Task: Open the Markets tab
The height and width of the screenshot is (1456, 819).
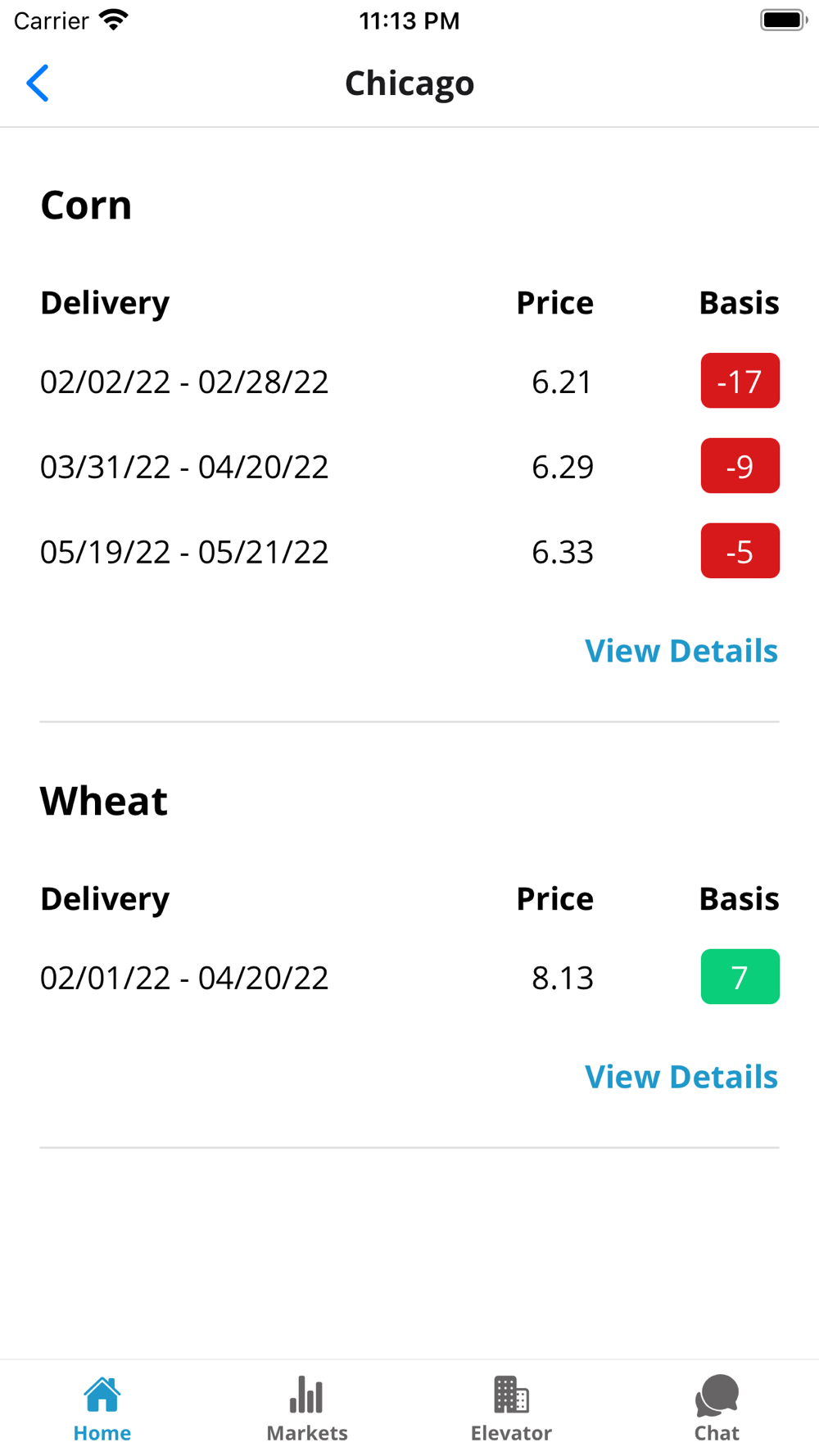Action: pyautogui.click(x=307, y=1409)
